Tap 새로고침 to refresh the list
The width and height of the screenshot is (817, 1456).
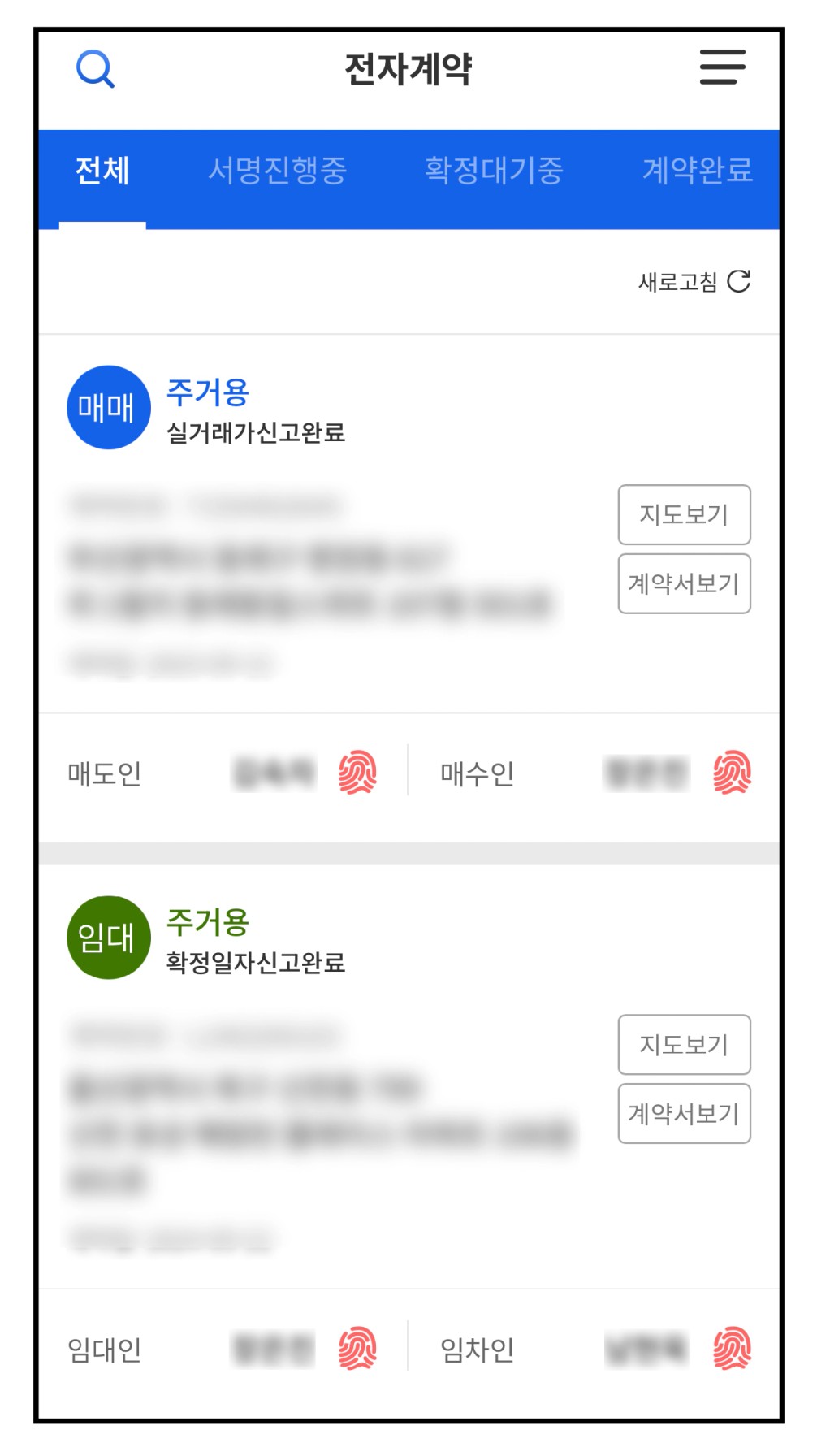pyautogui.click(x=694, y=282)
